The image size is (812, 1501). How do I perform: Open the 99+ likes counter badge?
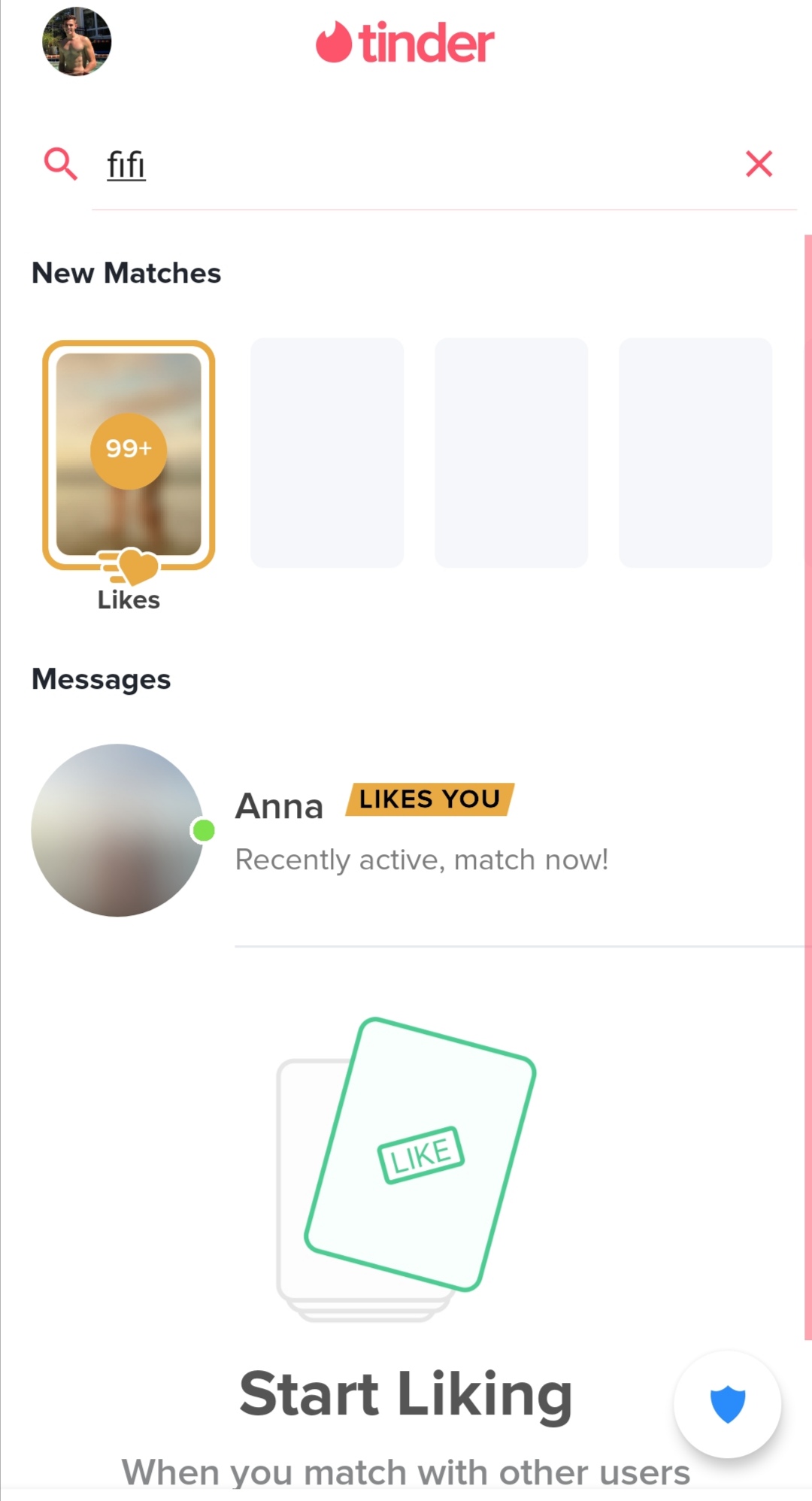tap(128, 449)
